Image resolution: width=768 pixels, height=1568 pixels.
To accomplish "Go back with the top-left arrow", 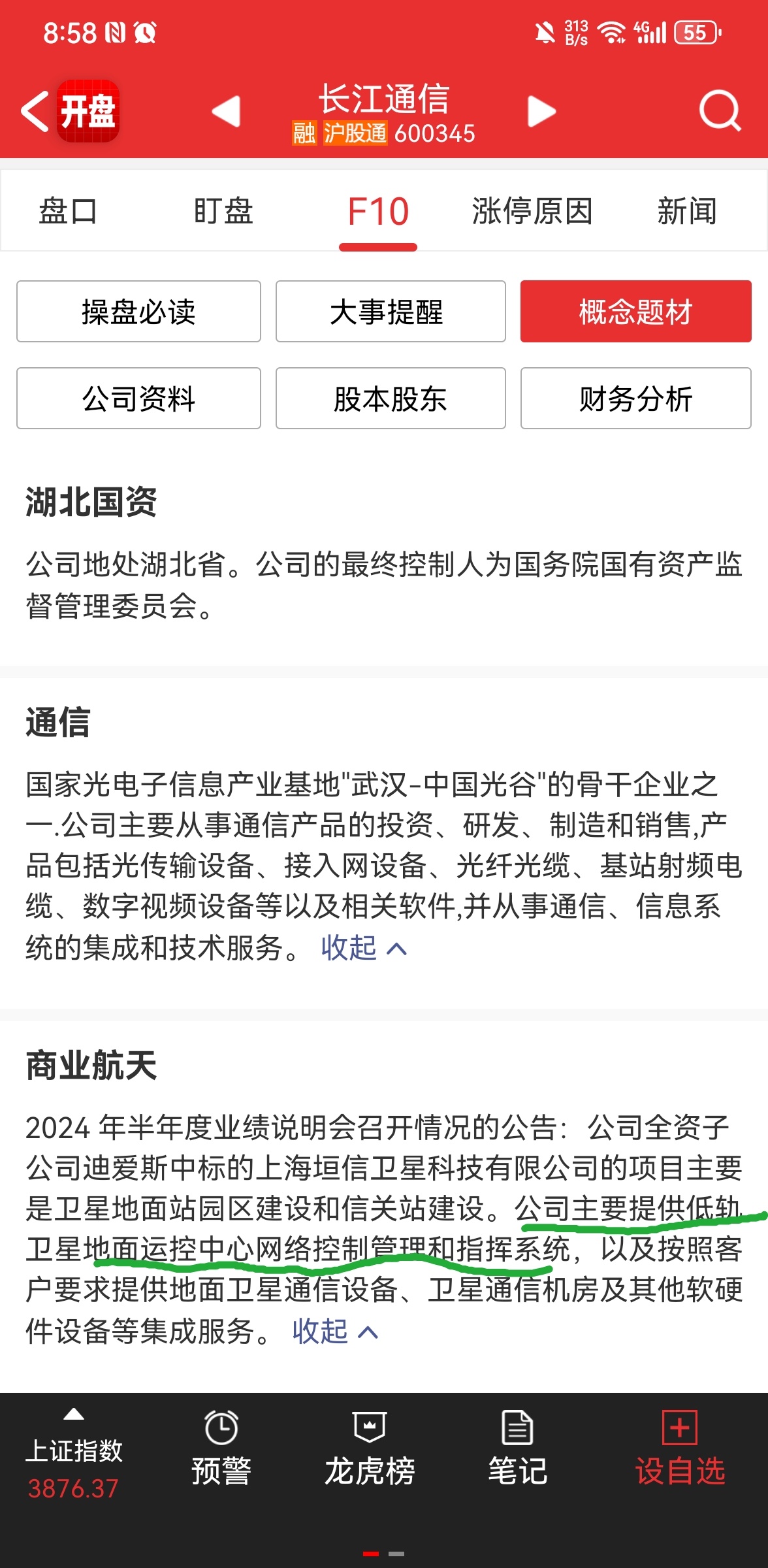I will [35, 112].
